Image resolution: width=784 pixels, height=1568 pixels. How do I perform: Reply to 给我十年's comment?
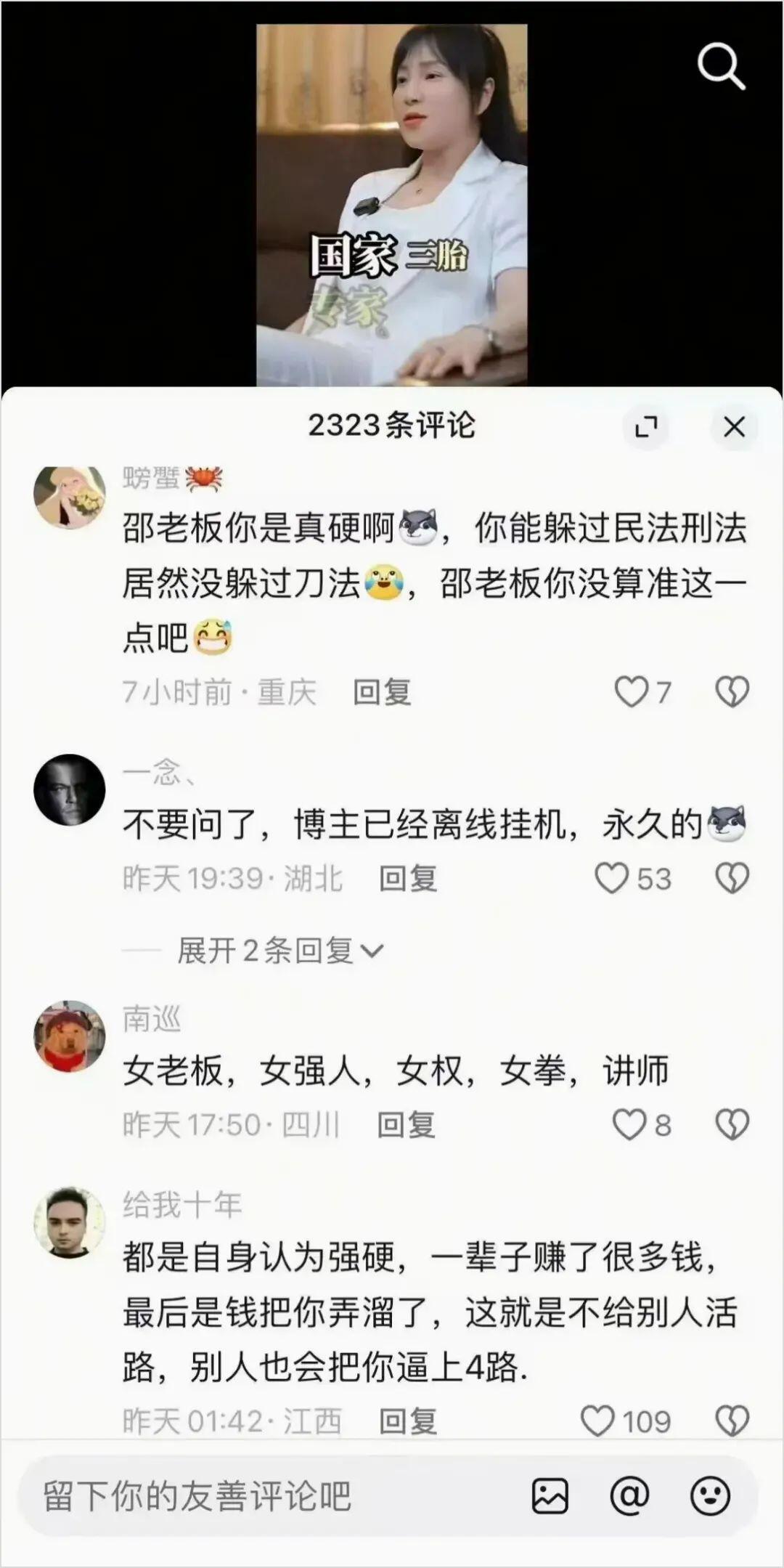coord(408,1421)
